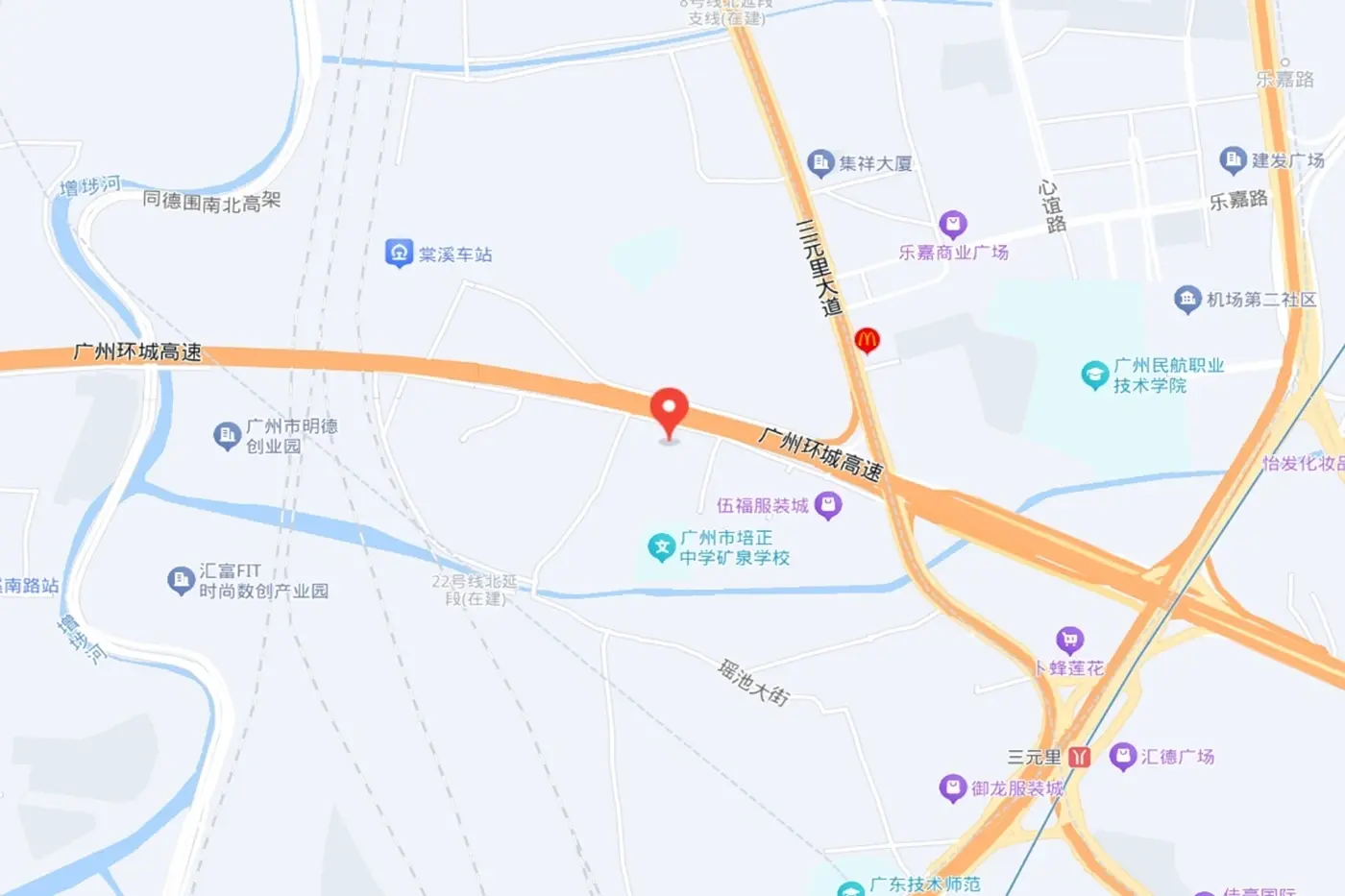Select 广州民航职业技术学院 marker
The image size is (1345, 896).
pos(1094,375)
